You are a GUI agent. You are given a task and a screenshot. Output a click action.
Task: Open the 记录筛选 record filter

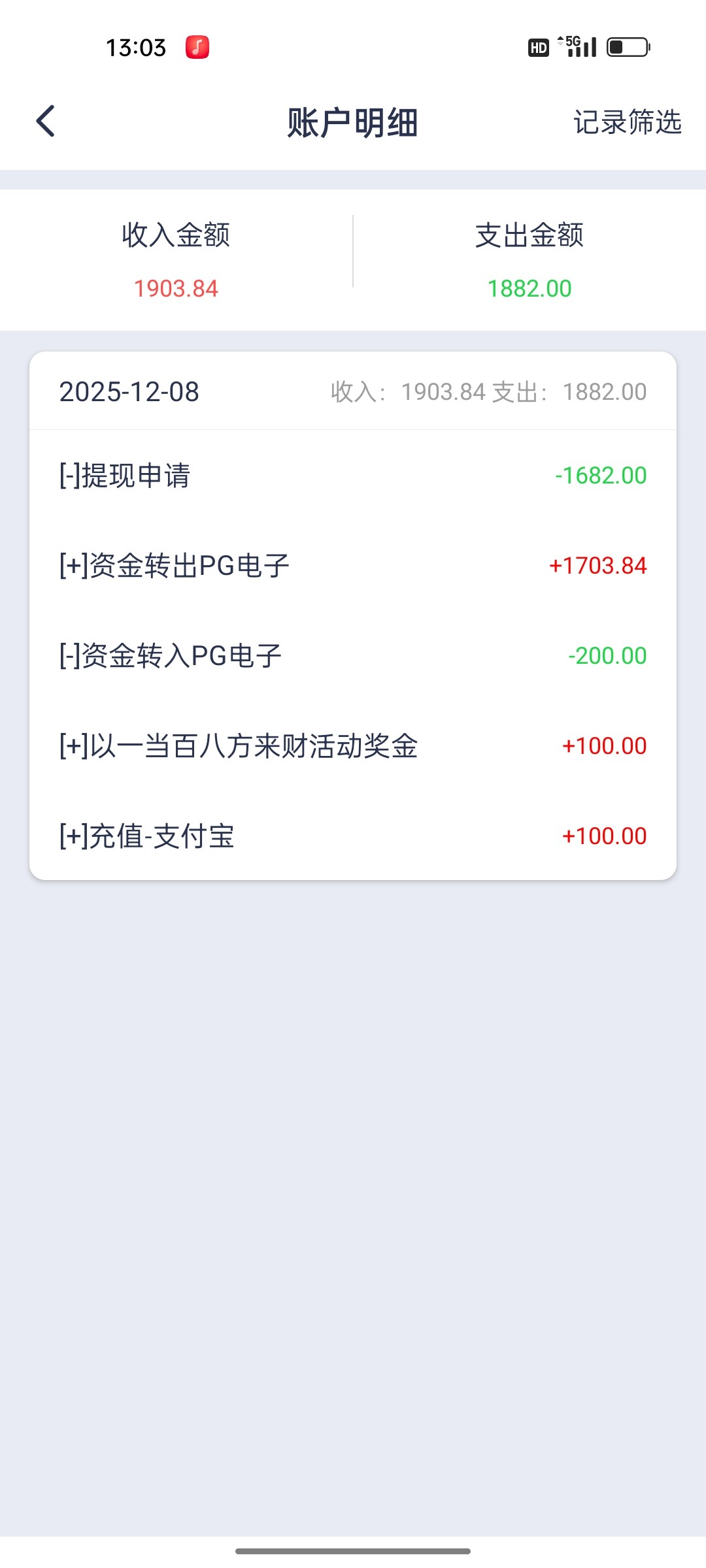point(627,122)
